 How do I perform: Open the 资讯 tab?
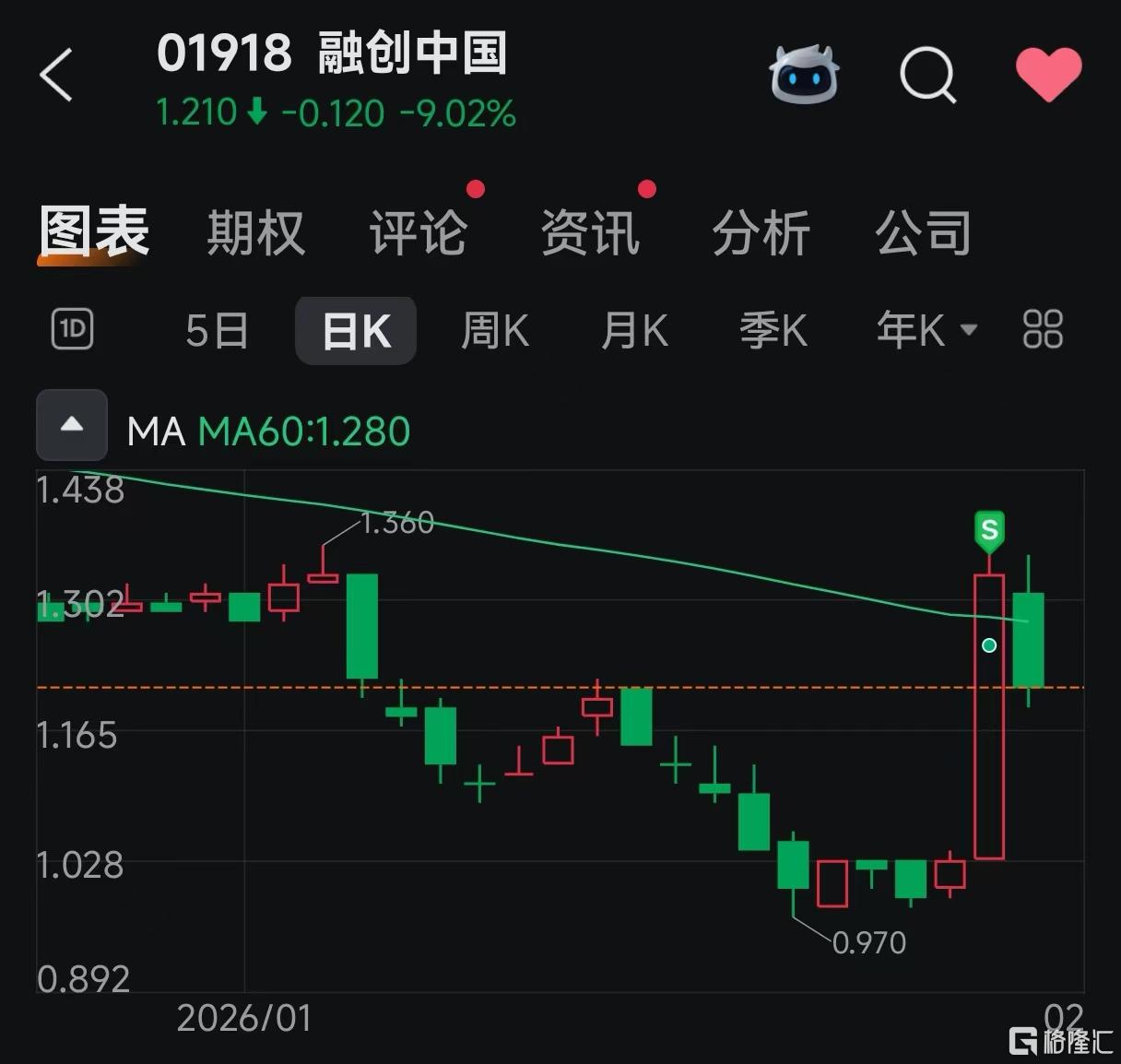[590, 232]
